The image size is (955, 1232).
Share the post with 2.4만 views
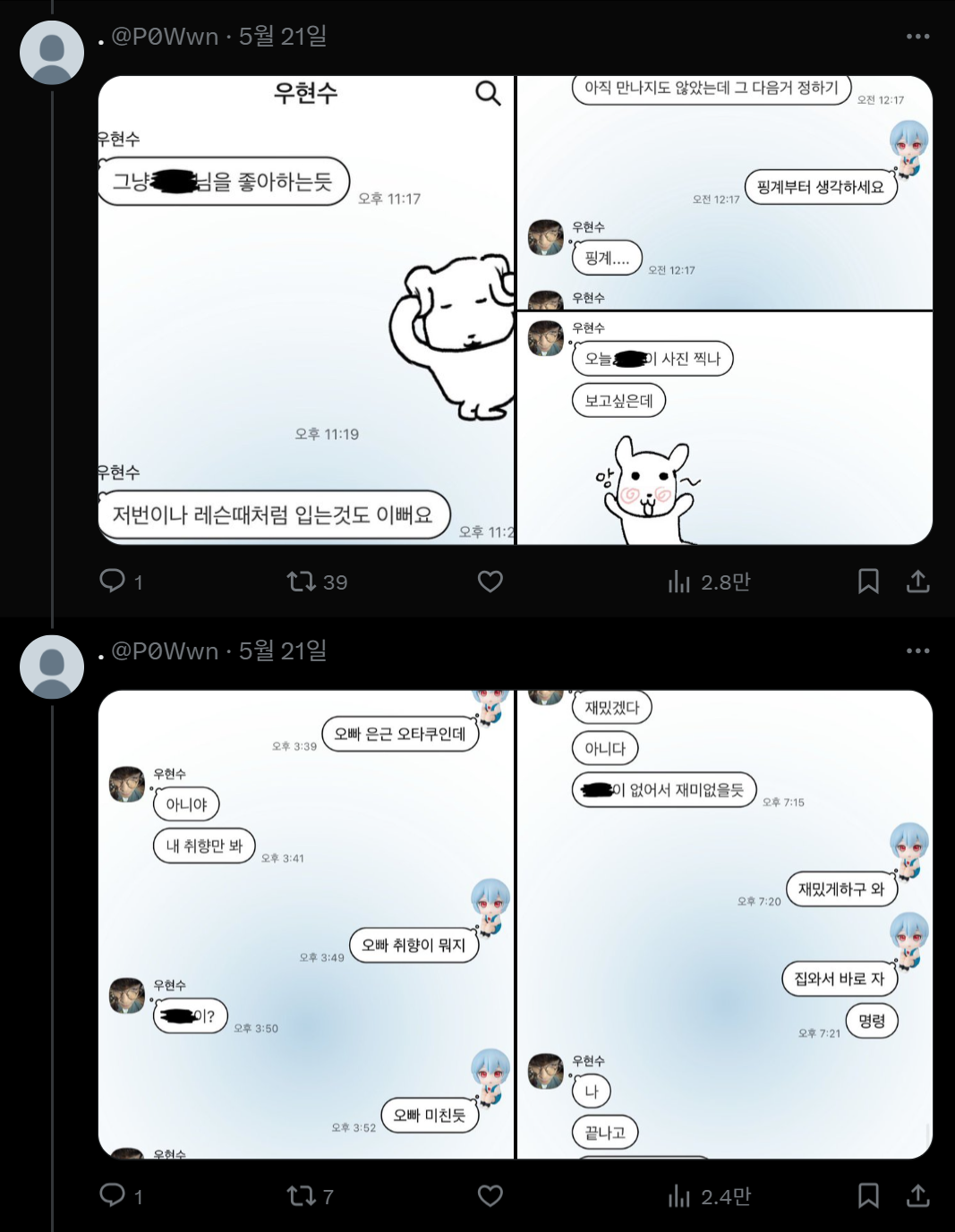point(918,1195)
